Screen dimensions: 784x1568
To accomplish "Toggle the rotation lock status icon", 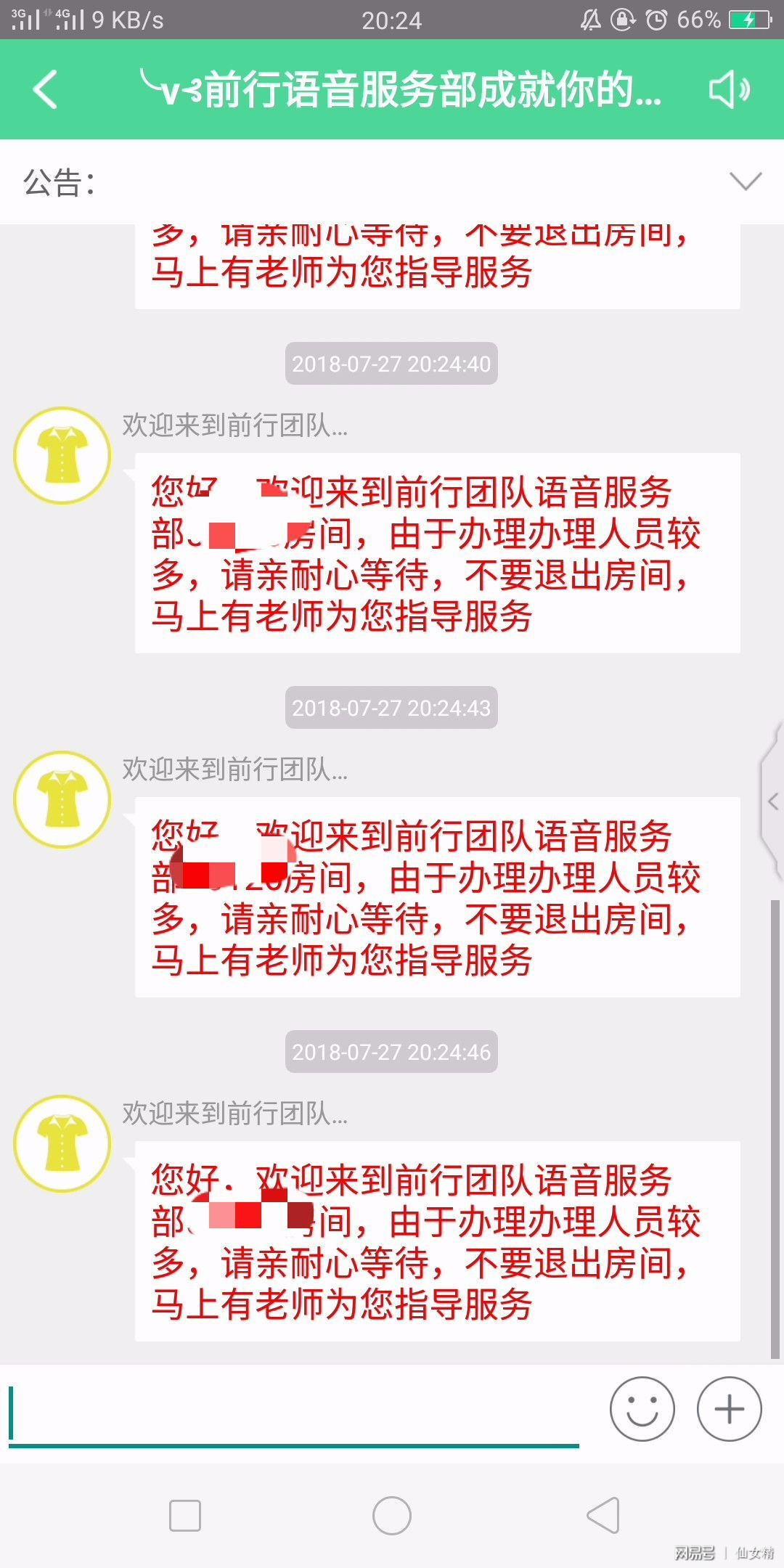I will click(621, 20).
